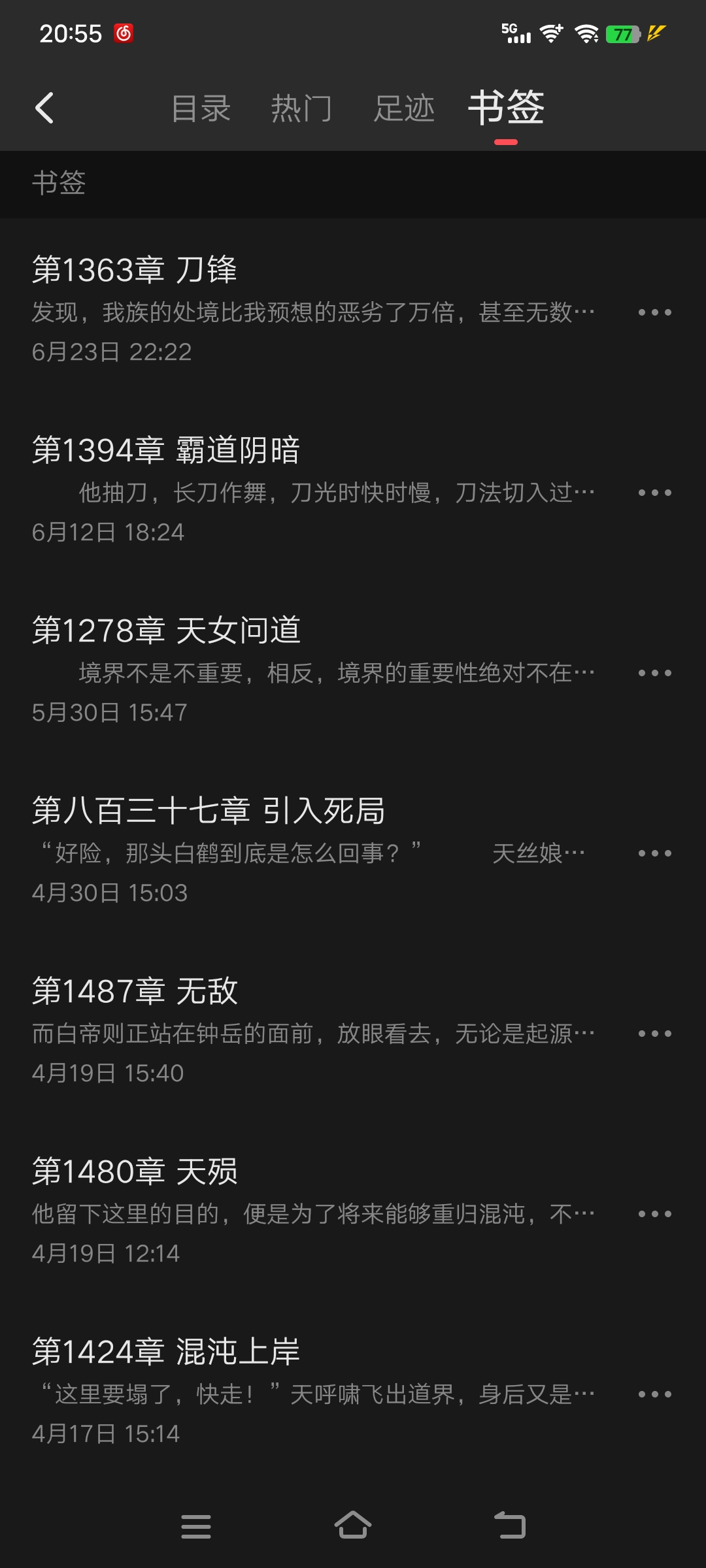Open bookmark 第八百三十七章 引入死局
The height and width of the screenshot is (1568, 706).
314,850
